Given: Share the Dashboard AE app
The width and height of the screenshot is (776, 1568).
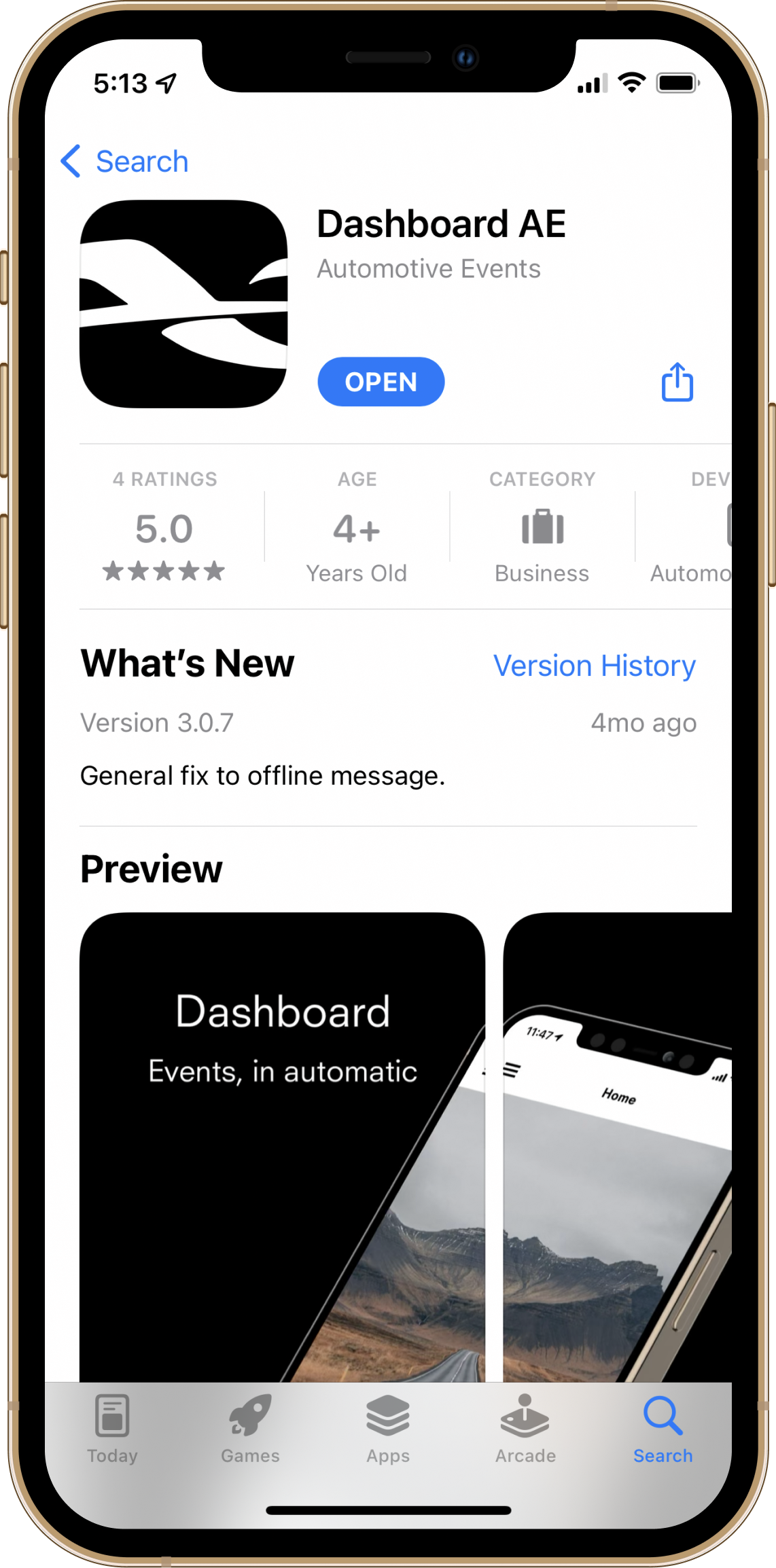Looking at the screenshot, I should tap(677, 382).
